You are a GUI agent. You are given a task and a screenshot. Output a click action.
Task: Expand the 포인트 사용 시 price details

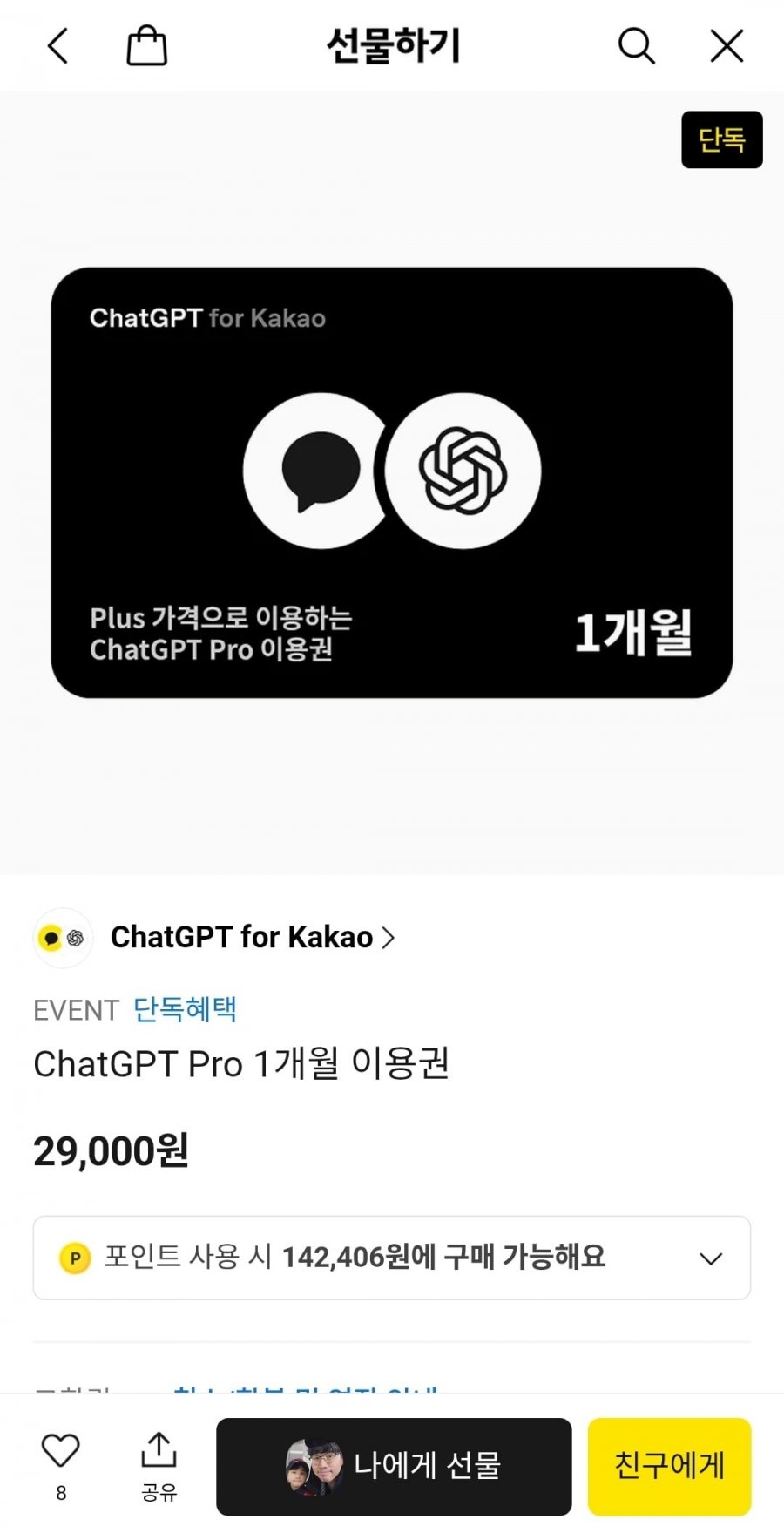point(392,1258)
